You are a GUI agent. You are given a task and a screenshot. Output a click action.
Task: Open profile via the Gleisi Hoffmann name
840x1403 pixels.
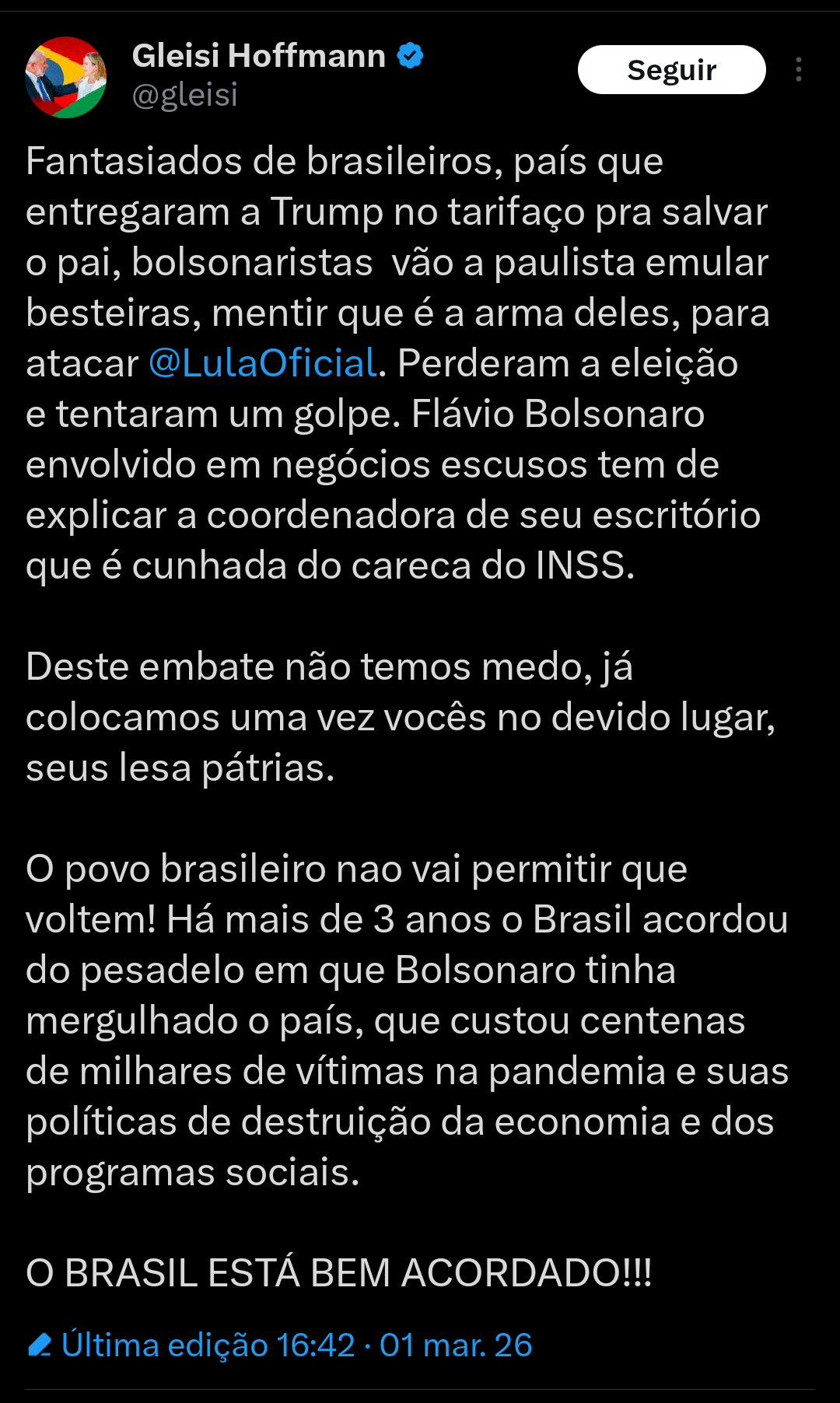pos(258,56)
